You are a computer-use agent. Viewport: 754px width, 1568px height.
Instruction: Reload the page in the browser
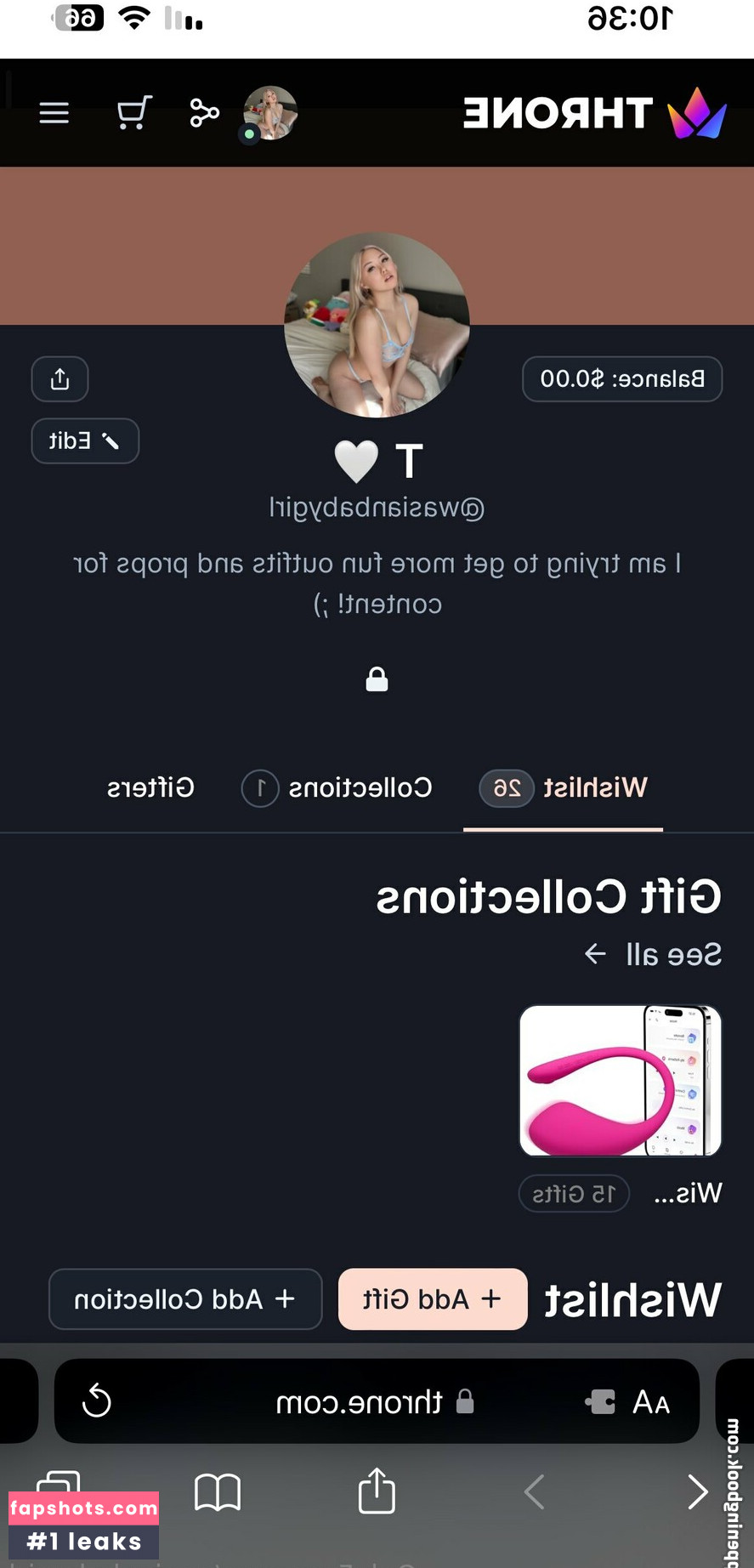pos(97,1401)
